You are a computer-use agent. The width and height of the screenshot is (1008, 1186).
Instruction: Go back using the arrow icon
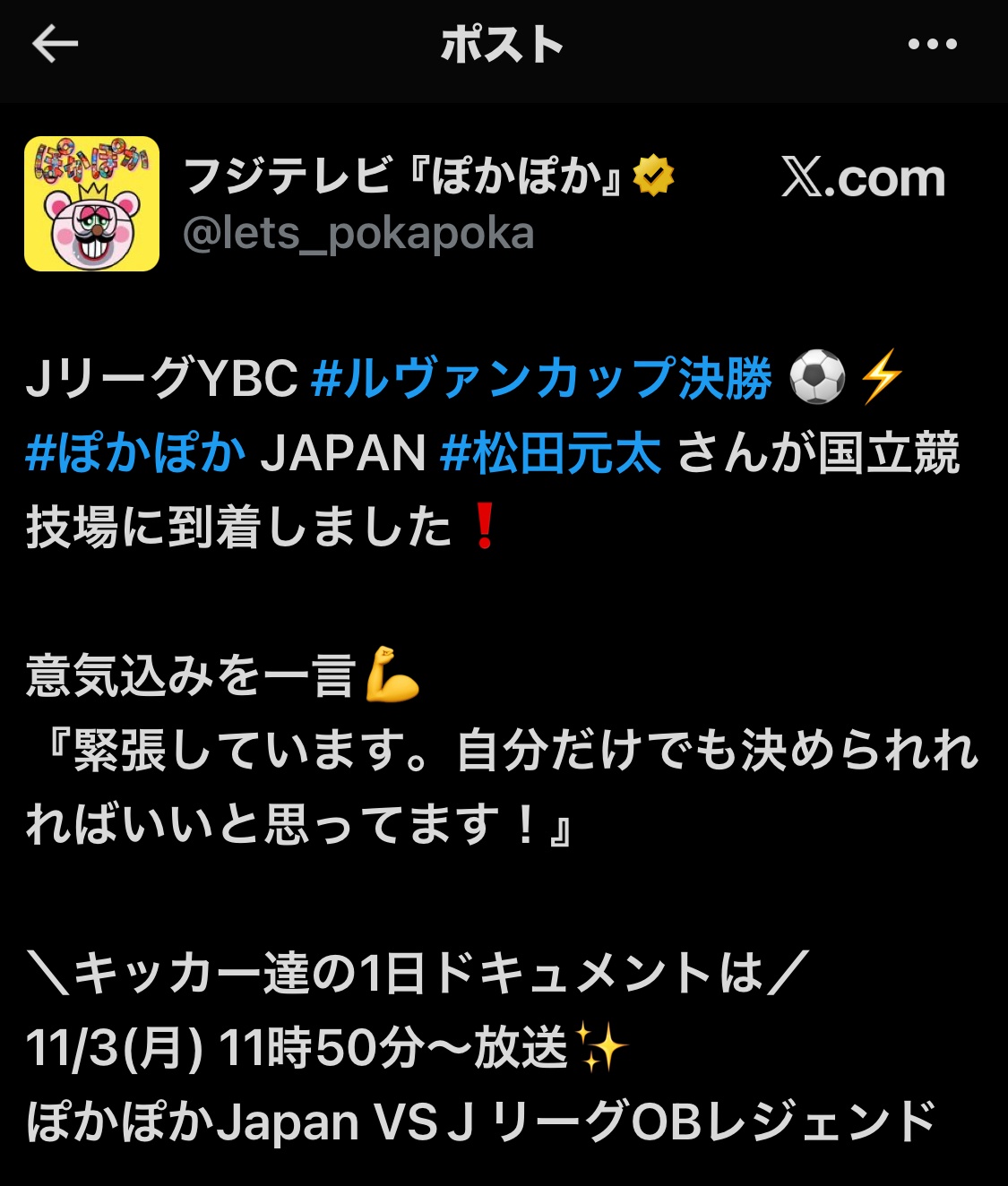coord(55,44)
